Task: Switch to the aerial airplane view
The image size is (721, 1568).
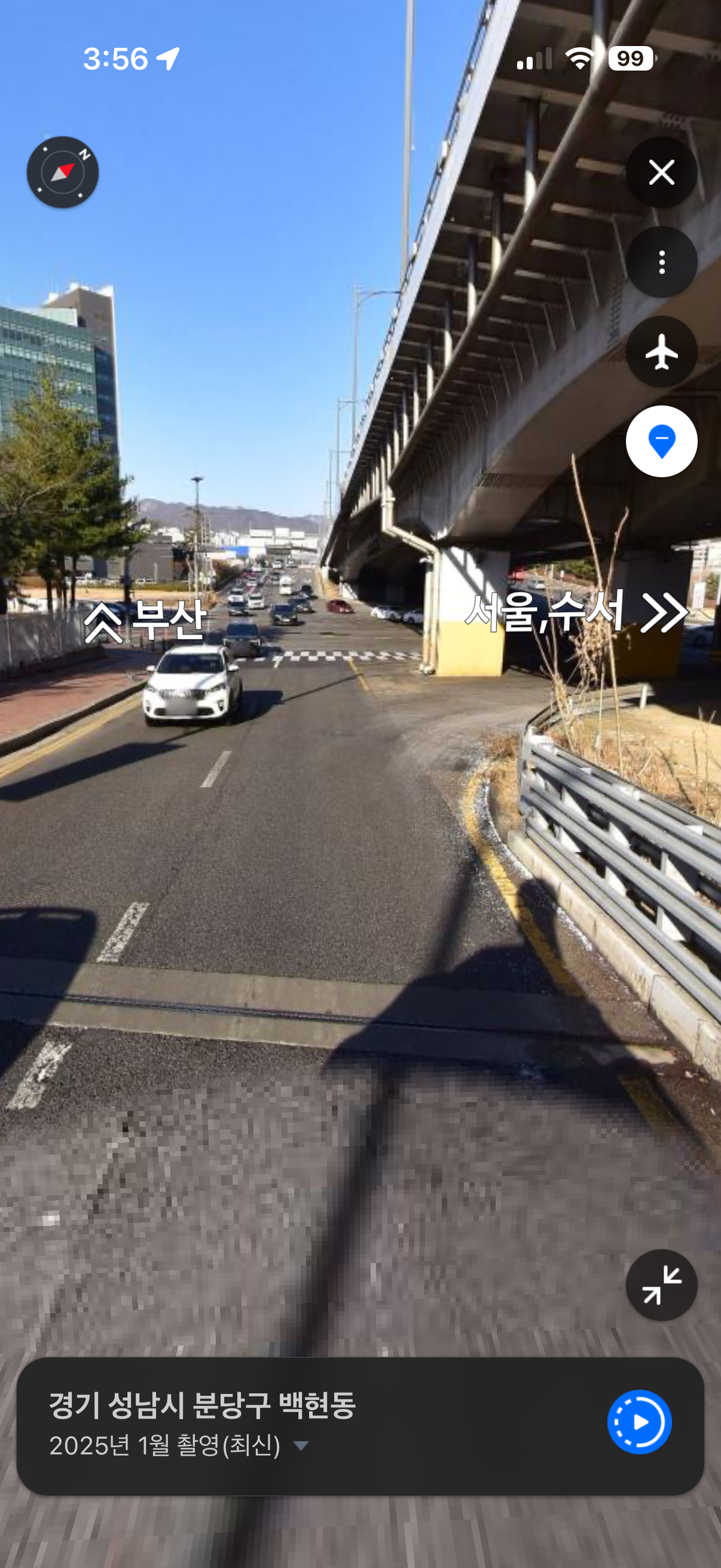Action: 661,352
